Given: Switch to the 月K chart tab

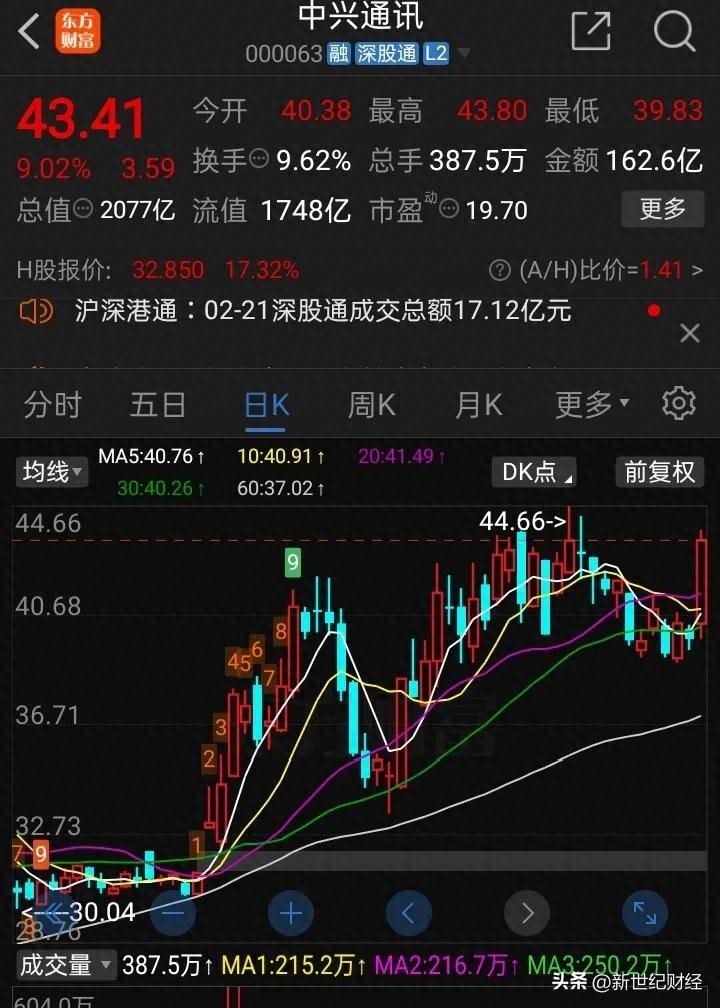Looking at the screenshot, I should (479, 405).
